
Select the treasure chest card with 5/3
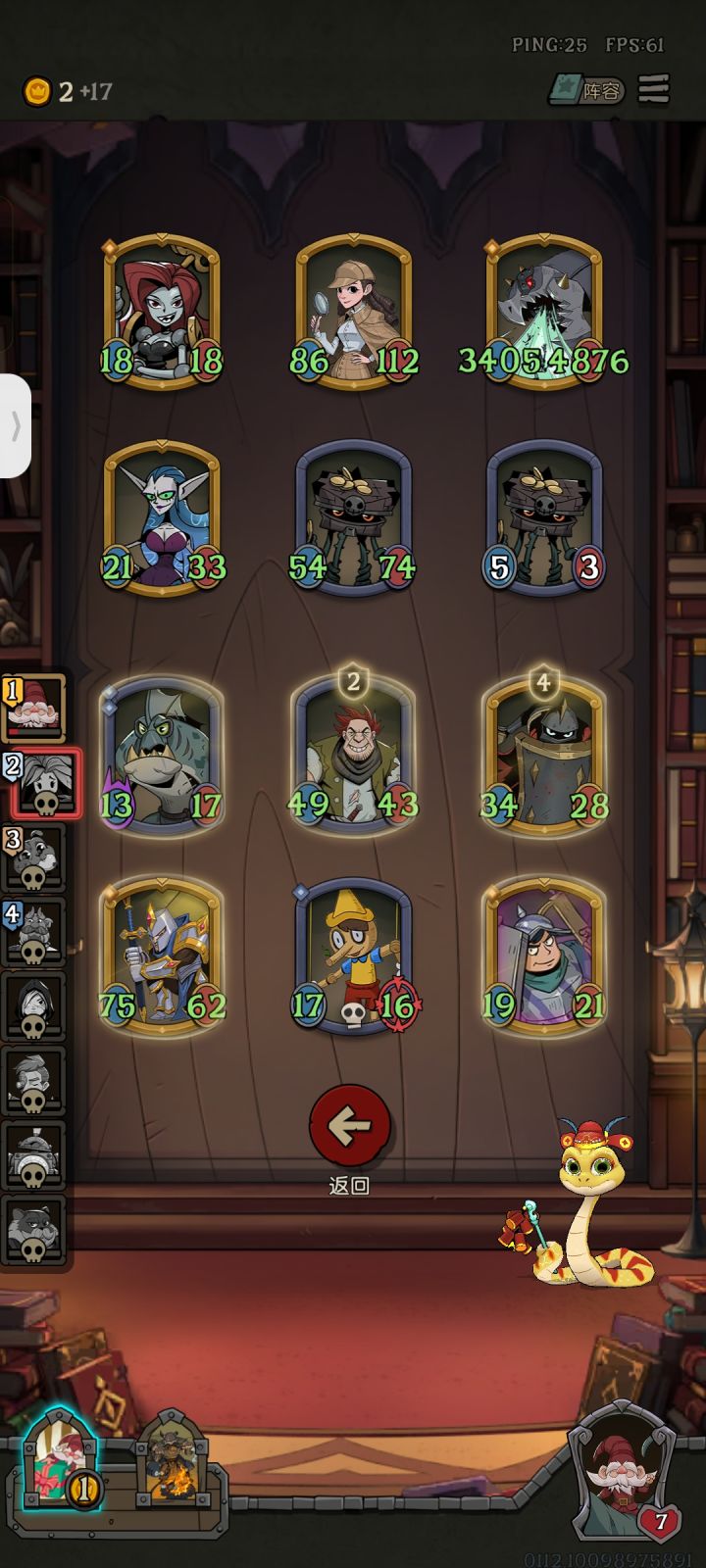(x=544, y=518)
